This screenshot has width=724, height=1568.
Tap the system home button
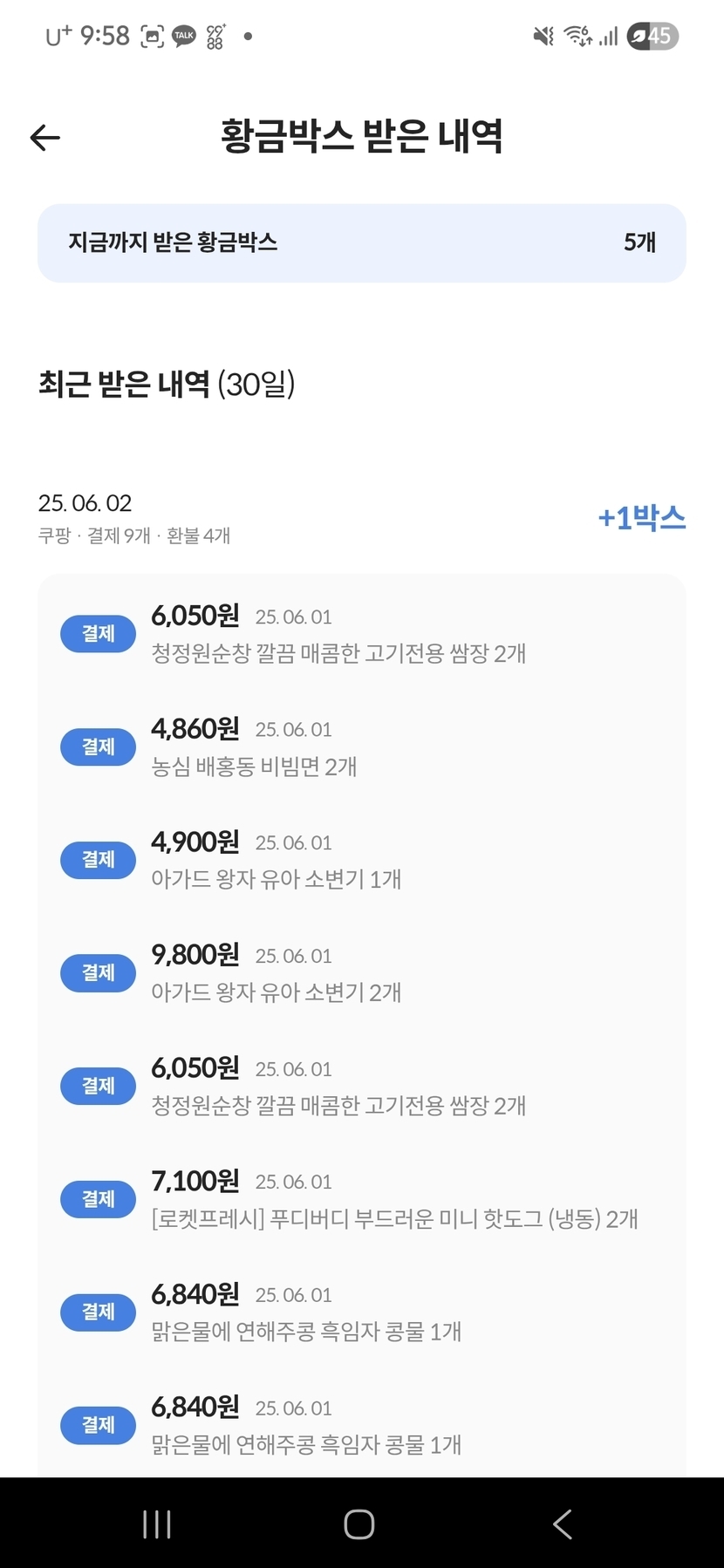(359, 1524)
